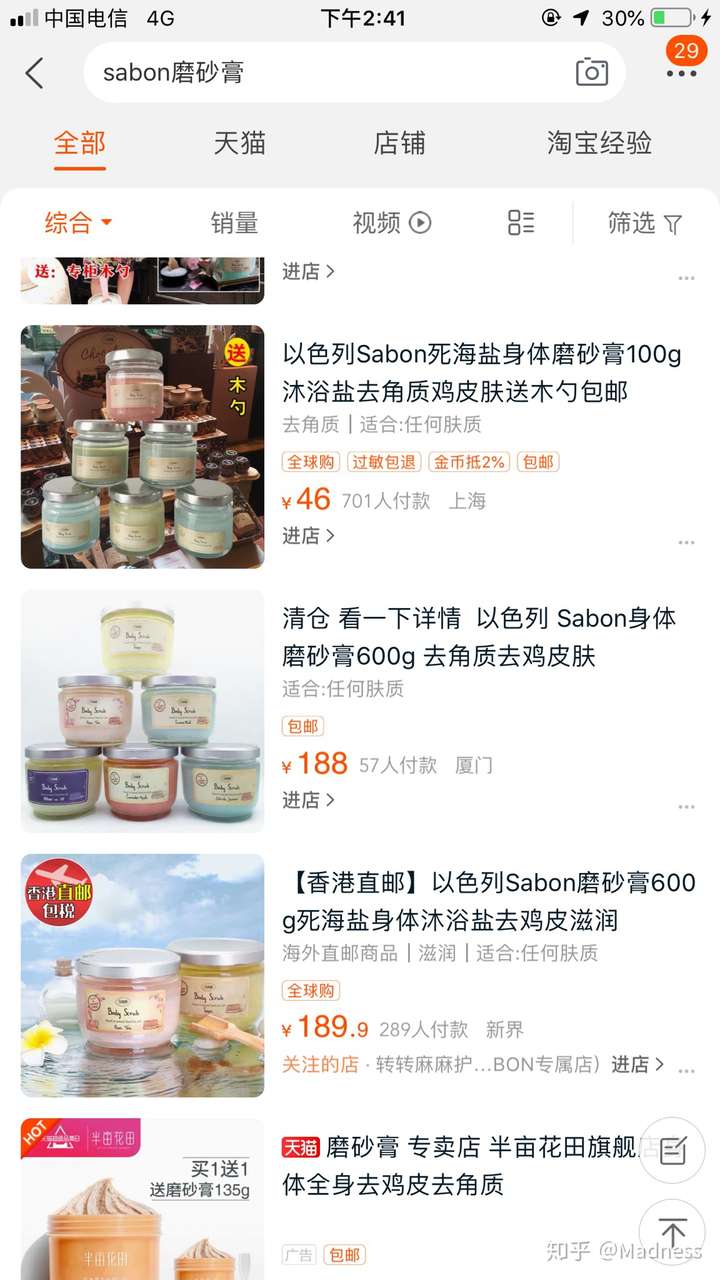The width and height of the screenshot is (720, 1280).
Task: Open the Sabon 100g 死海盐 scrub listing
Action: (x=481, y=372)
